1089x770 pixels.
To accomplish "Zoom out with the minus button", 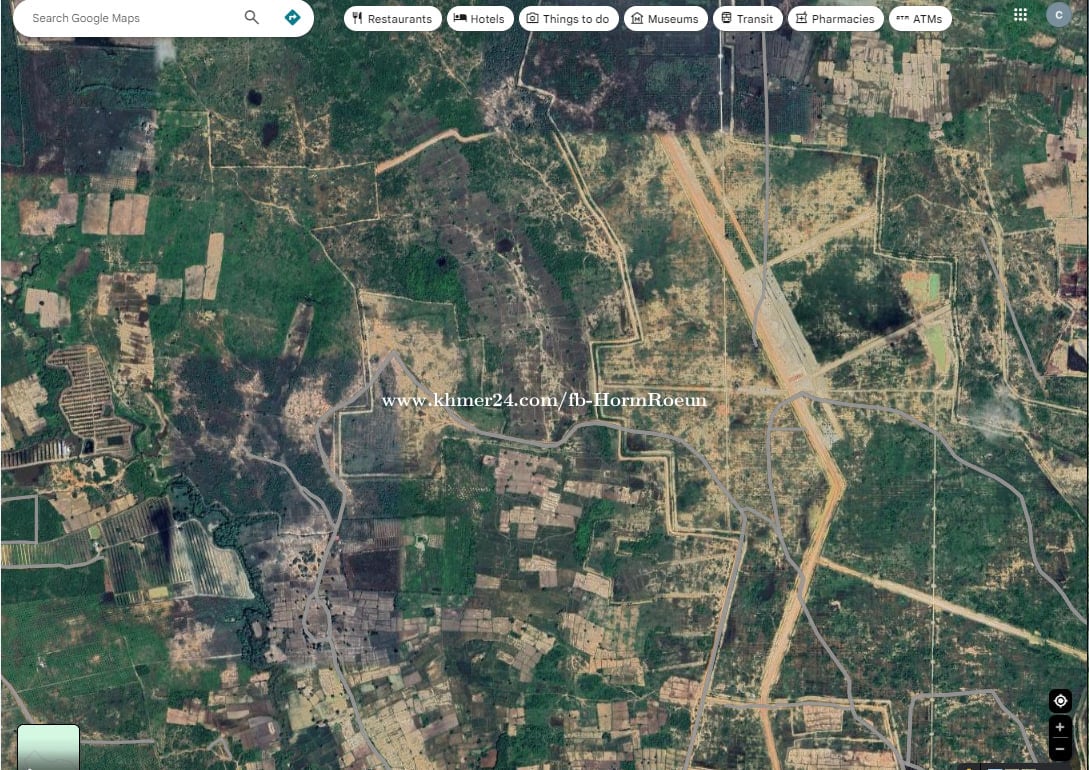I will (x=1060, y=749).
